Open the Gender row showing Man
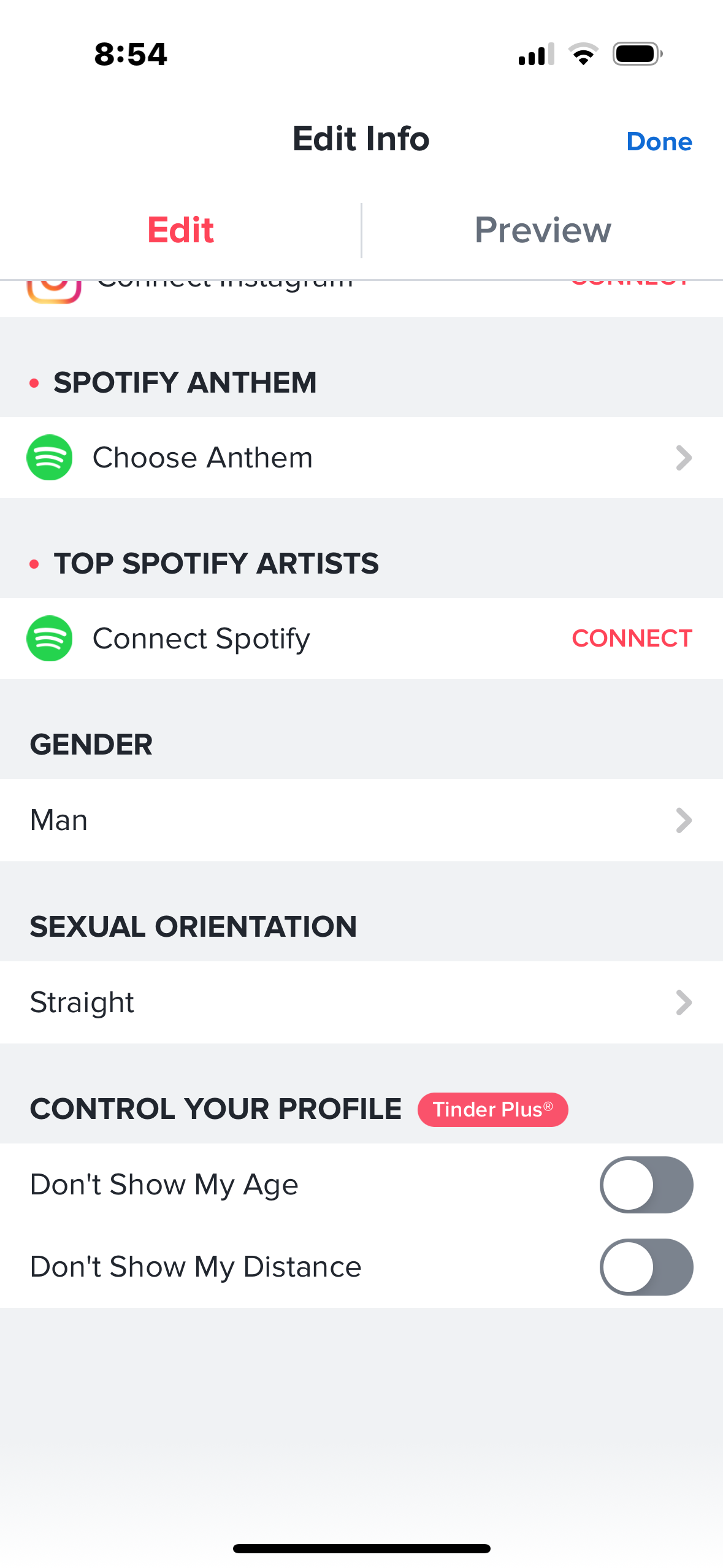Viewport: 723px width, 1568px height. [361, 820]
